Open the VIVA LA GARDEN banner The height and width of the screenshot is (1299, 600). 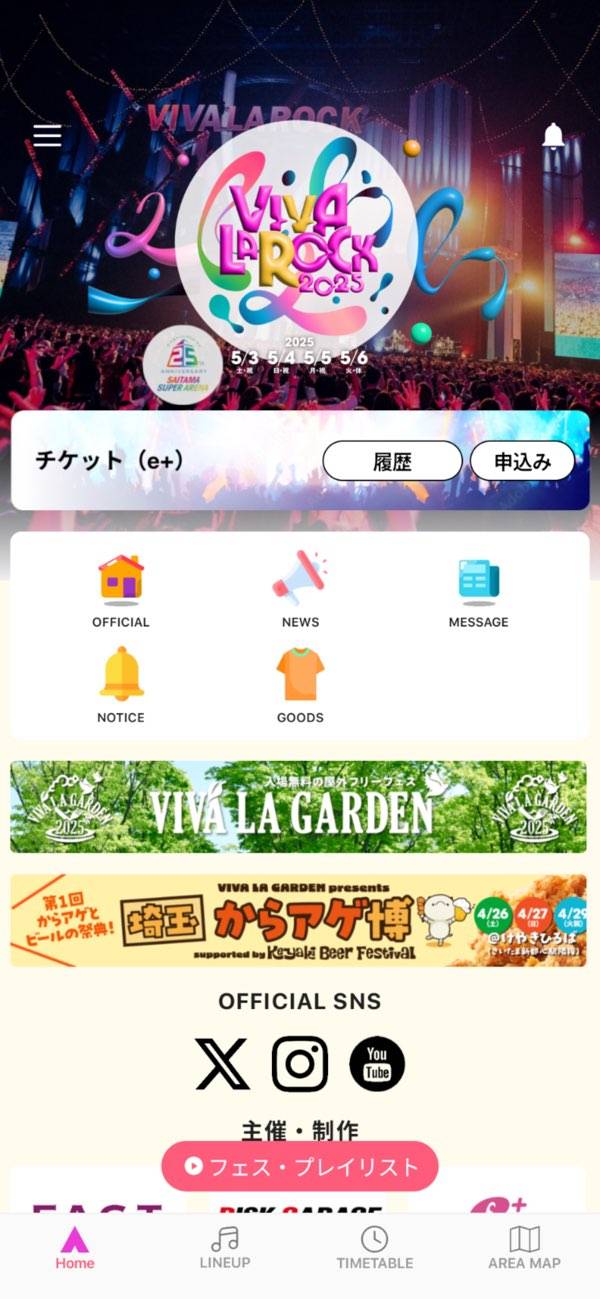299,807
